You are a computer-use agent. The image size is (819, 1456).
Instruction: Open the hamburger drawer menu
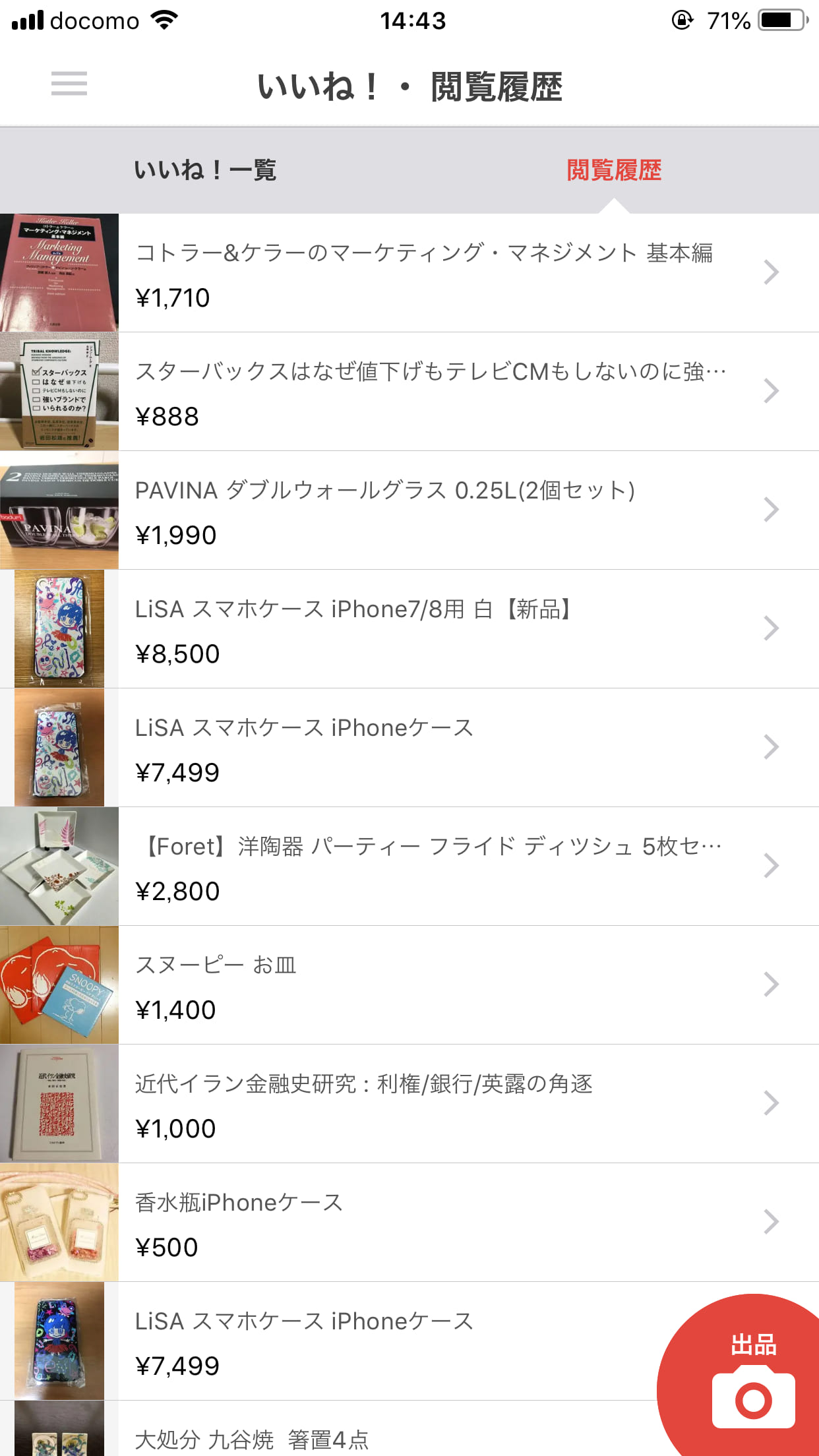click(69, 84)
